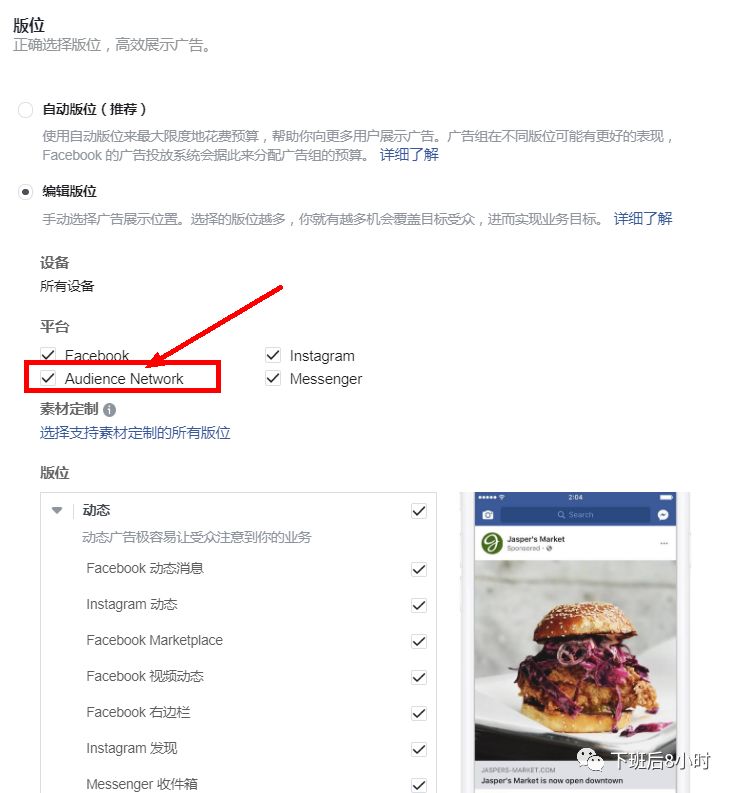Uncheck Facebook 动态消息 placement
Viewport: 734px width, 793px height.
coord(419,569)
